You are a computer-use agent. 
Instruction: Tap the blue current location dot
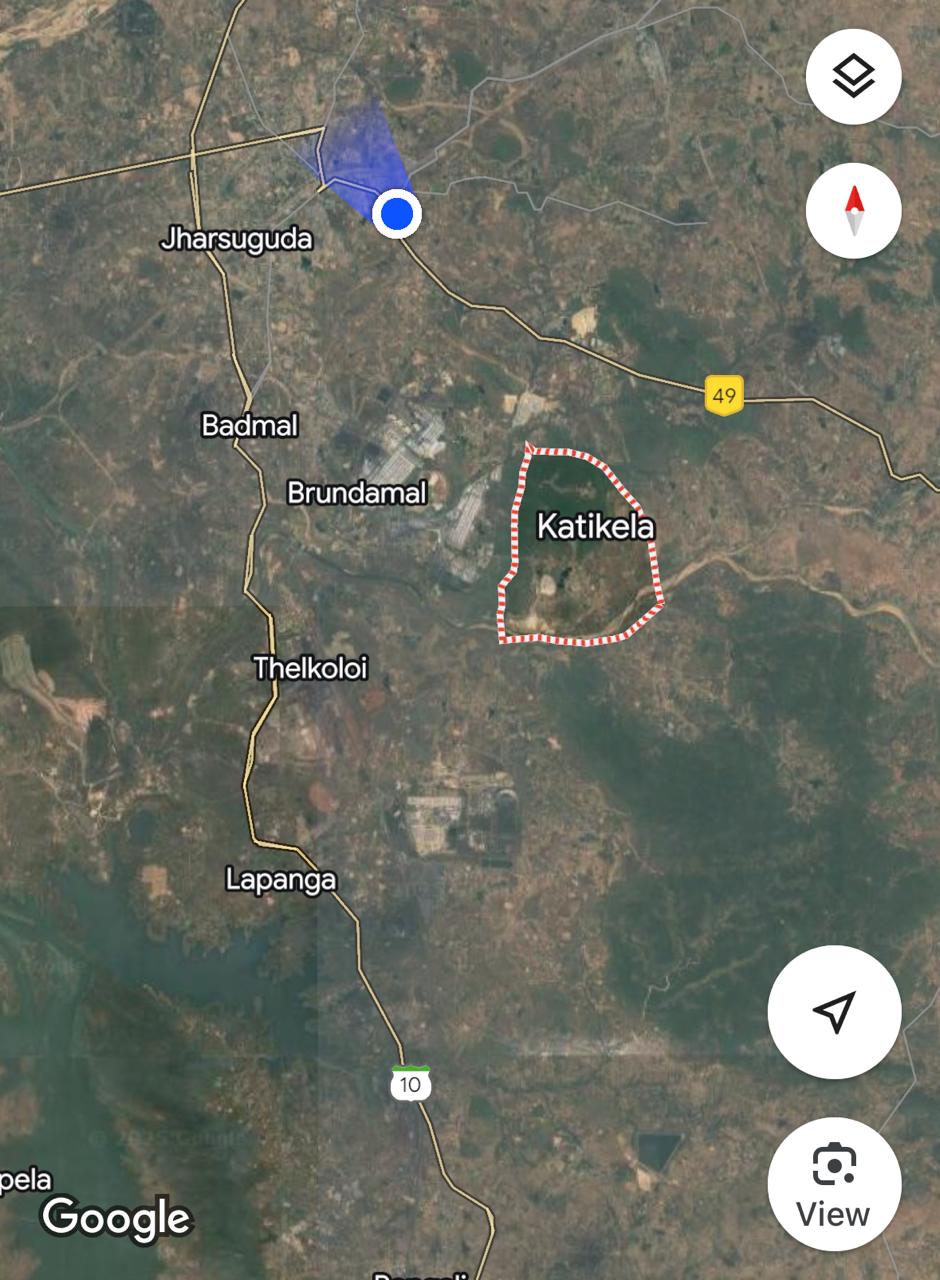coord(397,213)
